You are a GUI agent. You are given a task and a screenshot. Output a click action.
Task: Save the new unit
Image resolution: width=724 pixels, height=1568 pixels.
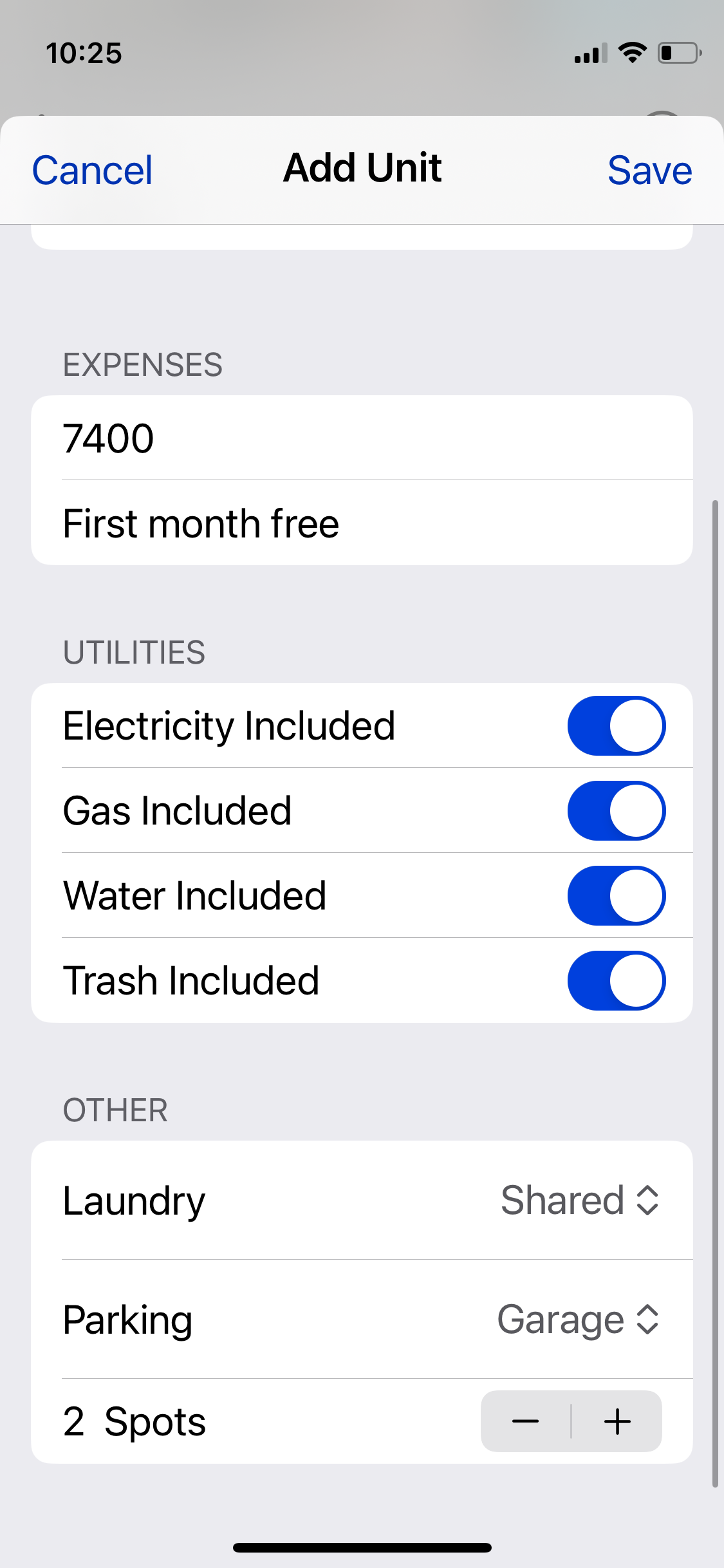(649, 171)
